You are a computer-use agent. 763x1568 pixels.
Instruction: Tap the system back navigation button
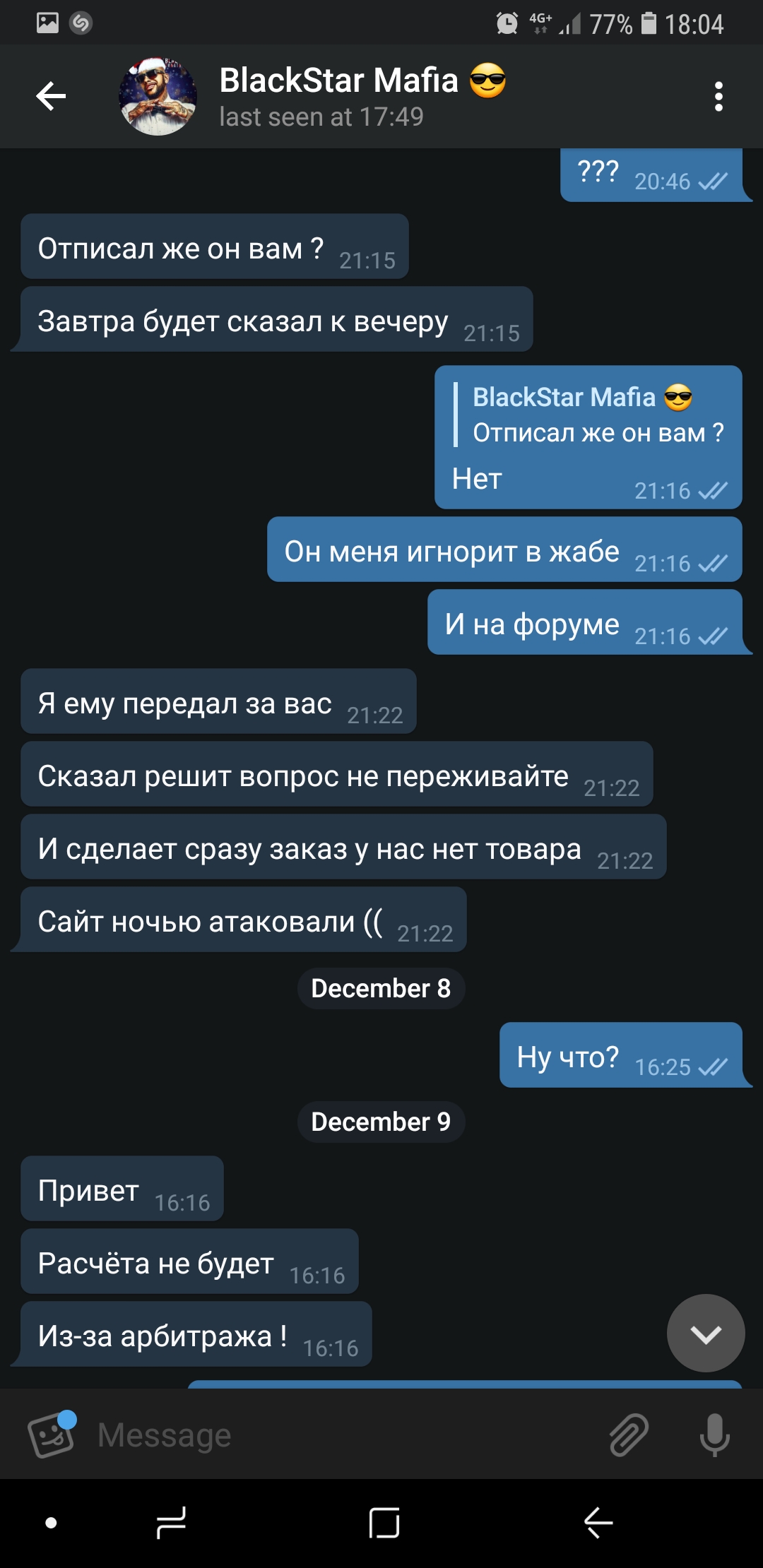598,1522
